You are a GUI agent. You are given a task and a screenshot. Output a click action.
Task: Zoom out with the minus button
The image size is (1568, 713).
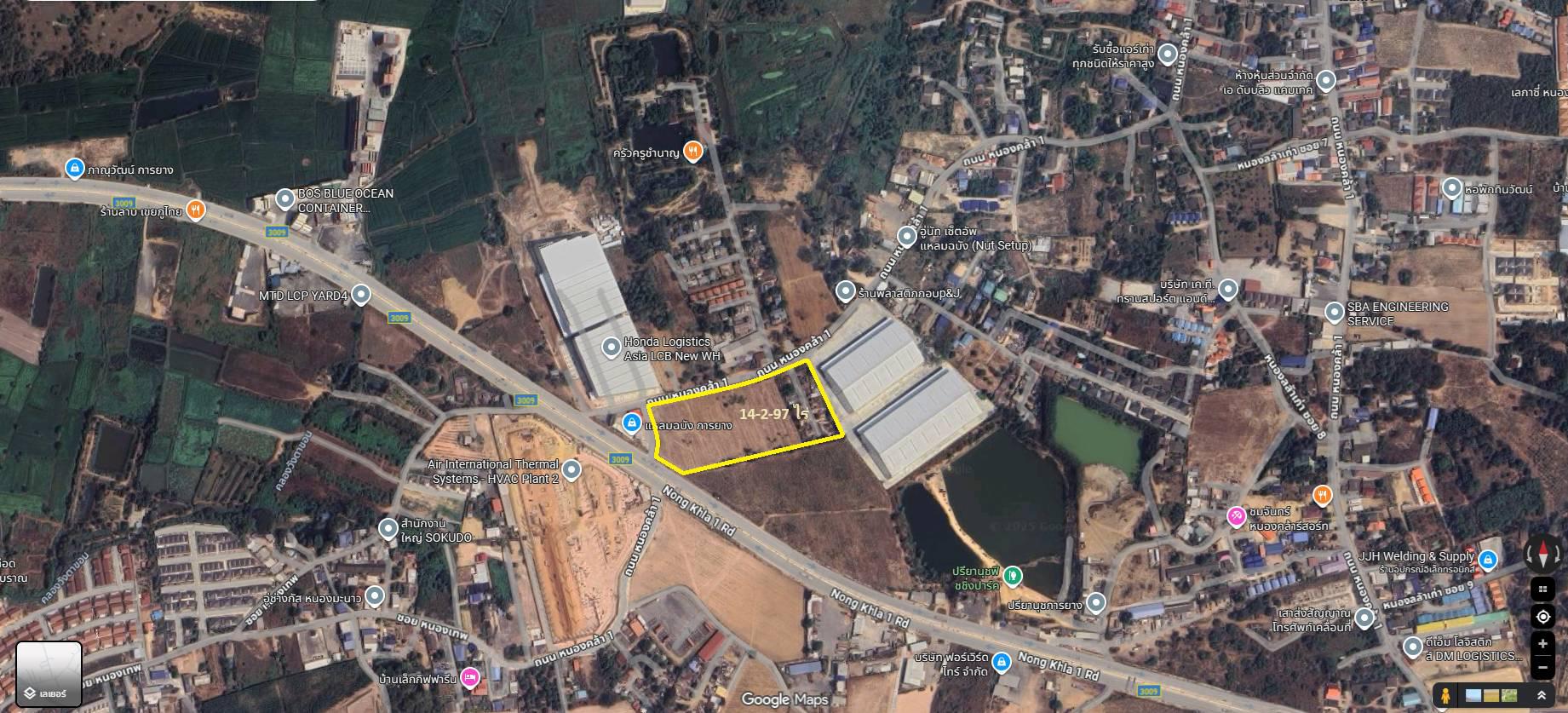[1542, 669]
